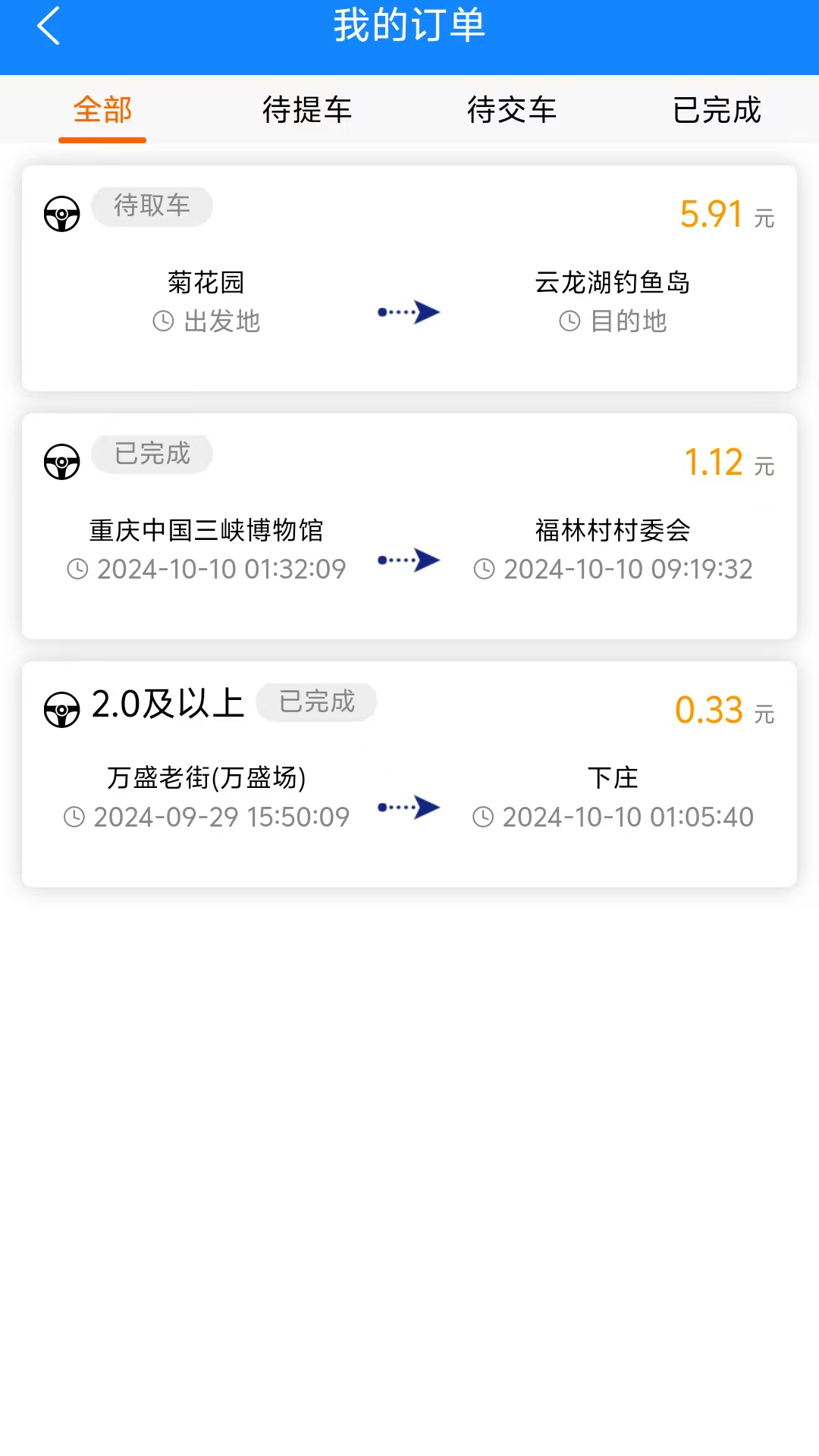Viewport: 819px width, 1456px height.
Task: Click the steering wheel icon on the 1.12 order
Action: [61, 461]
